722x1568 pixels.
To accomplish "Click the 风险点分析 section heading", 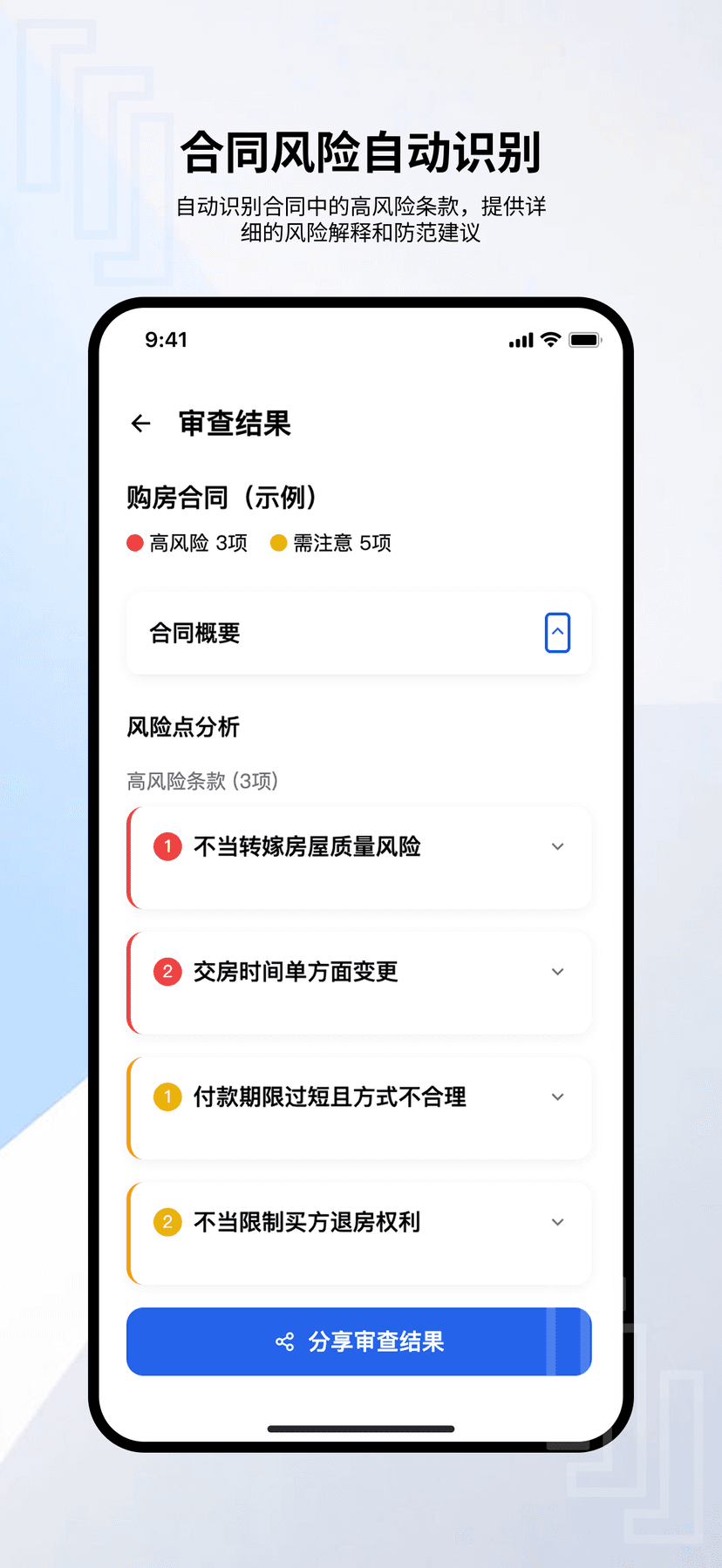I will tap(184, 727).
